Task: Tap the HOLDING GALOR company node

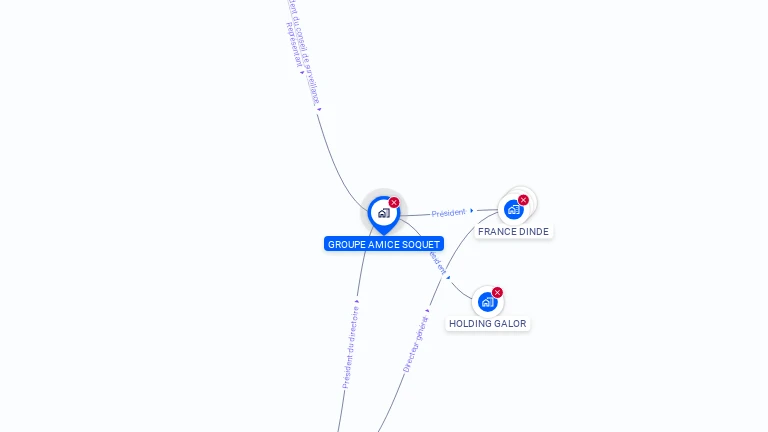Action: click(487, 301)
